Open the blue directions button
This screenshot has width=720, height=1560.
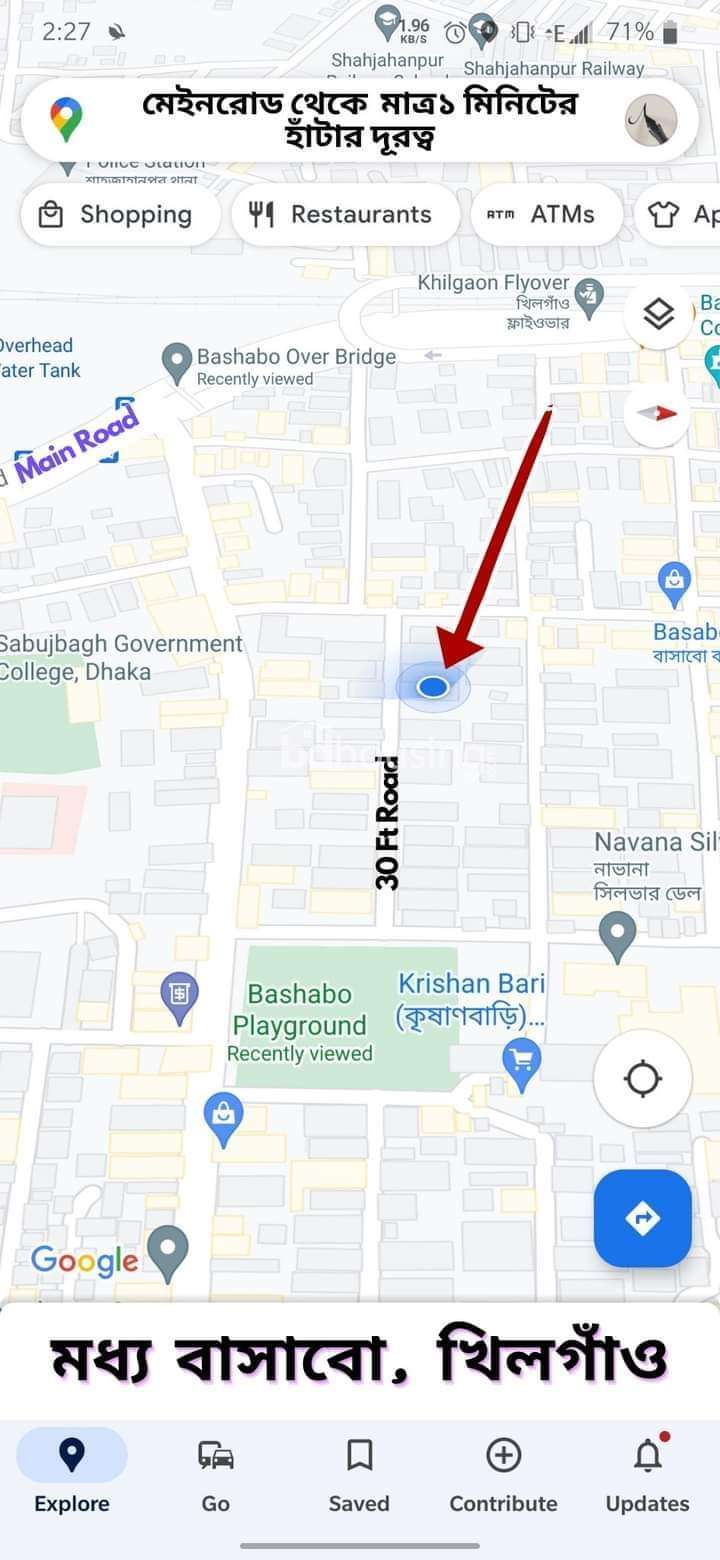pos(642,1218)
